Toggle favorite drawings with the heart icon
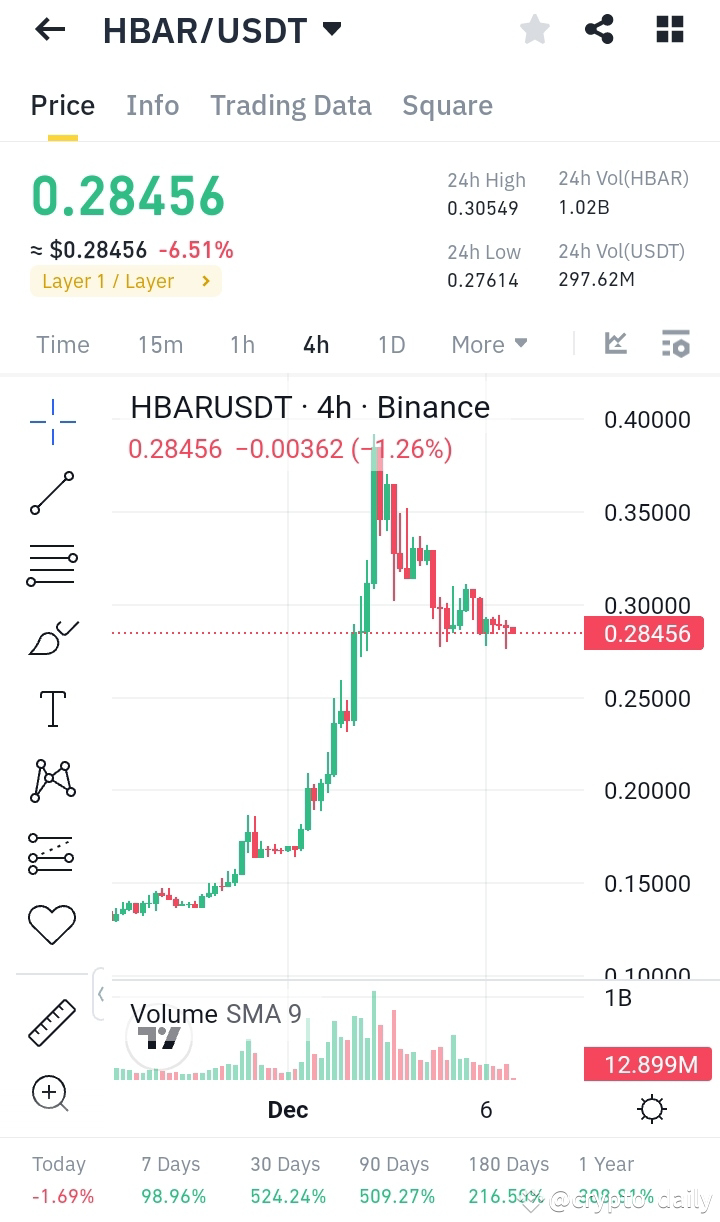Screen dimensions: 720x1222 [50, 925]
